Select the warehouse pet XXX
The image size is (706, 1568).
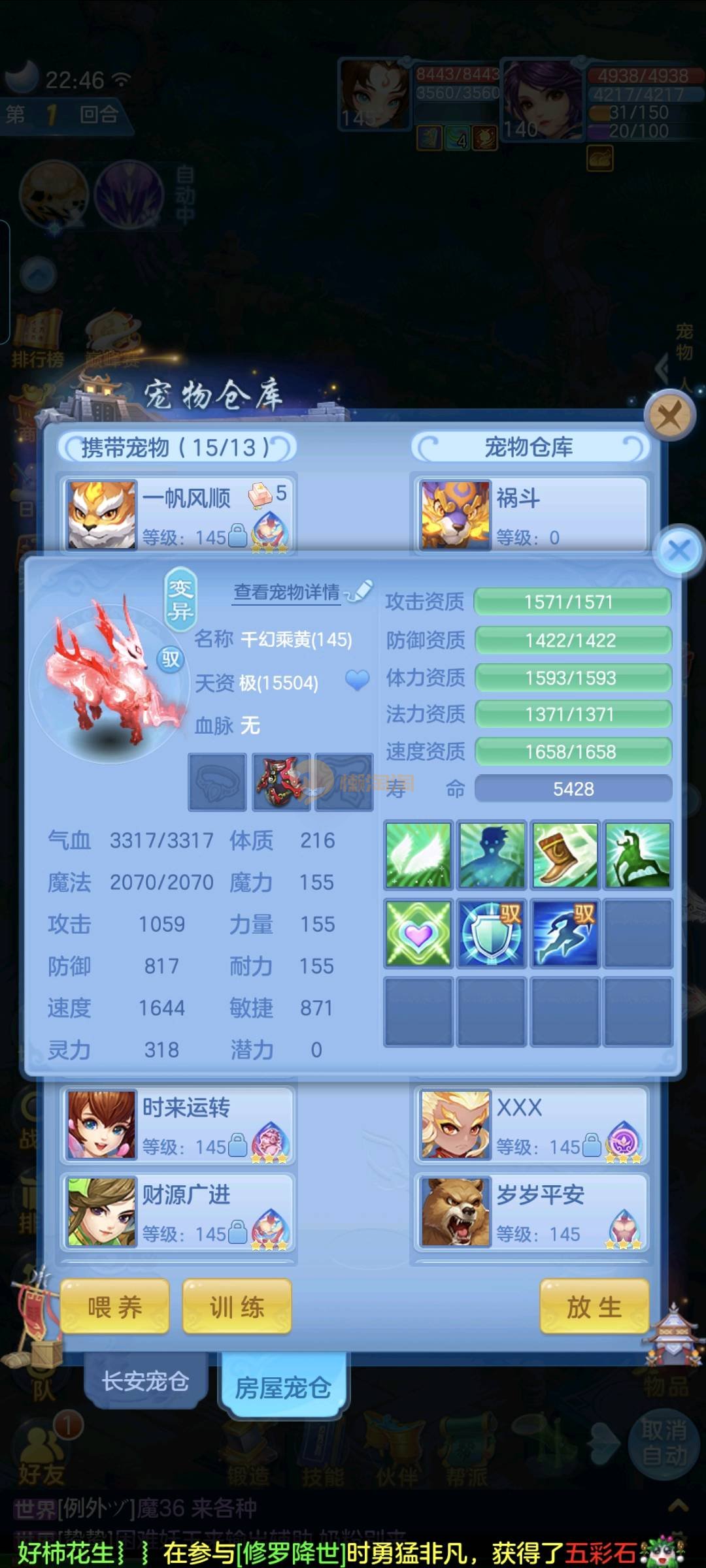tap(531, 1125)
